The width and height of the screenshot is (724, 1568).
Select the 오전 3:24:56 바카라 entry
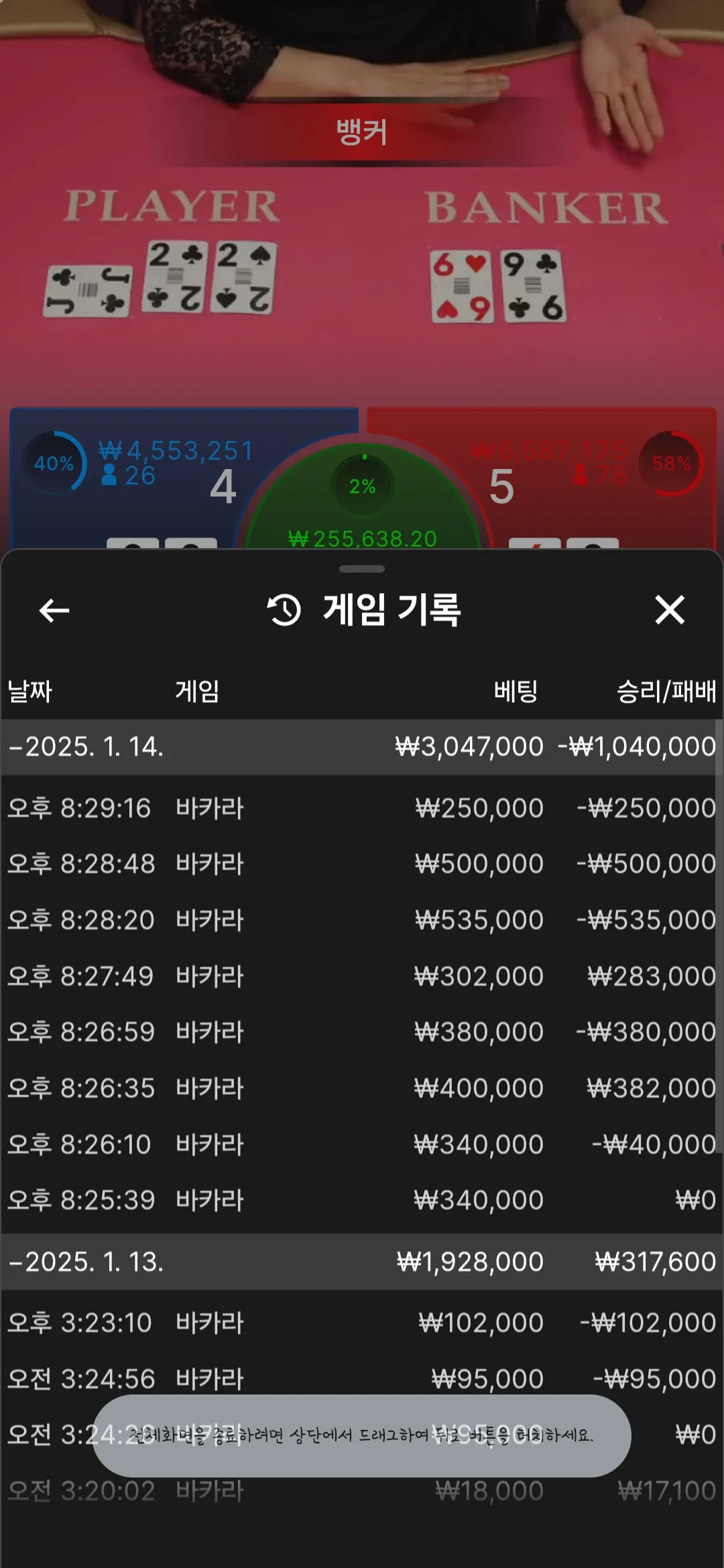362,1379
